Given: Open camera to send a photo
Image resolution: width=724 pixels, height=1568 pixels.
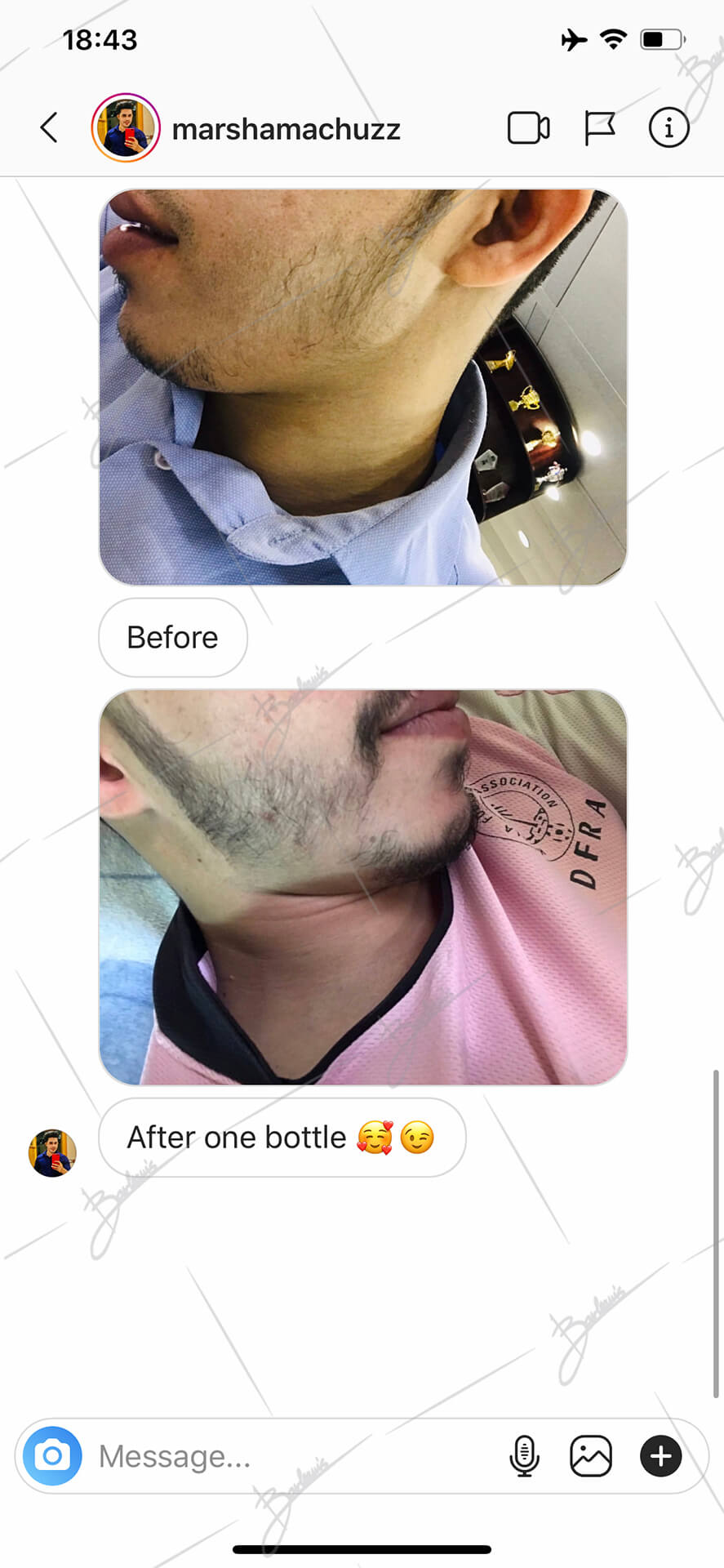Looking at the screenshot, I should [52, 1456].
